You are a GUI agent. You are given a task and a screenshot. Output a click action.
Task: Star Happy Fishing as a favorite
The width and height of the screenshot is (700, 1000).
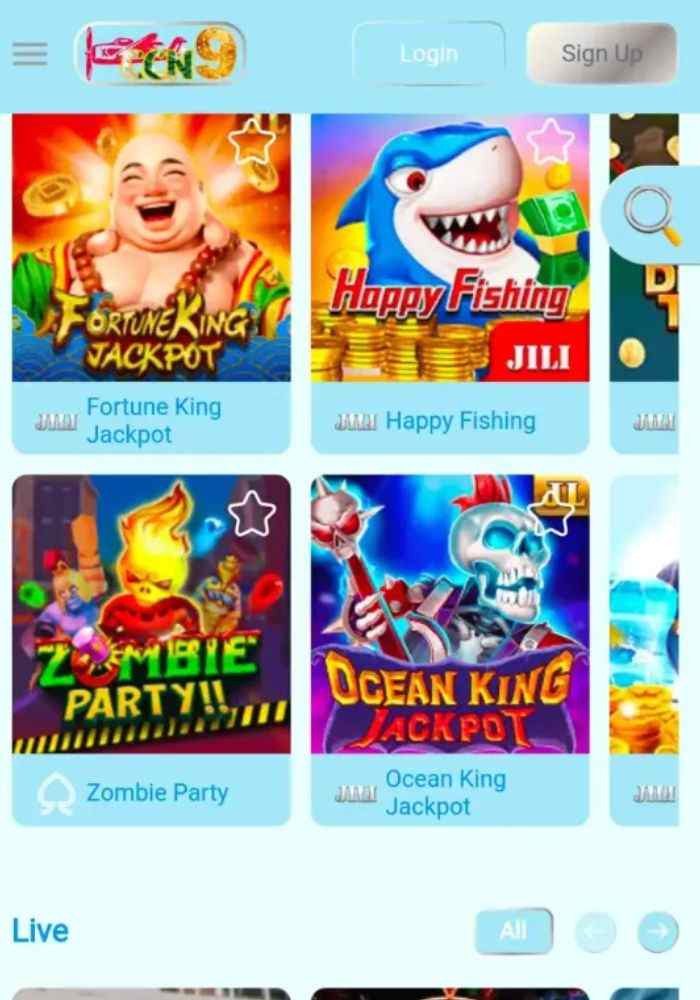click(550, 142)
